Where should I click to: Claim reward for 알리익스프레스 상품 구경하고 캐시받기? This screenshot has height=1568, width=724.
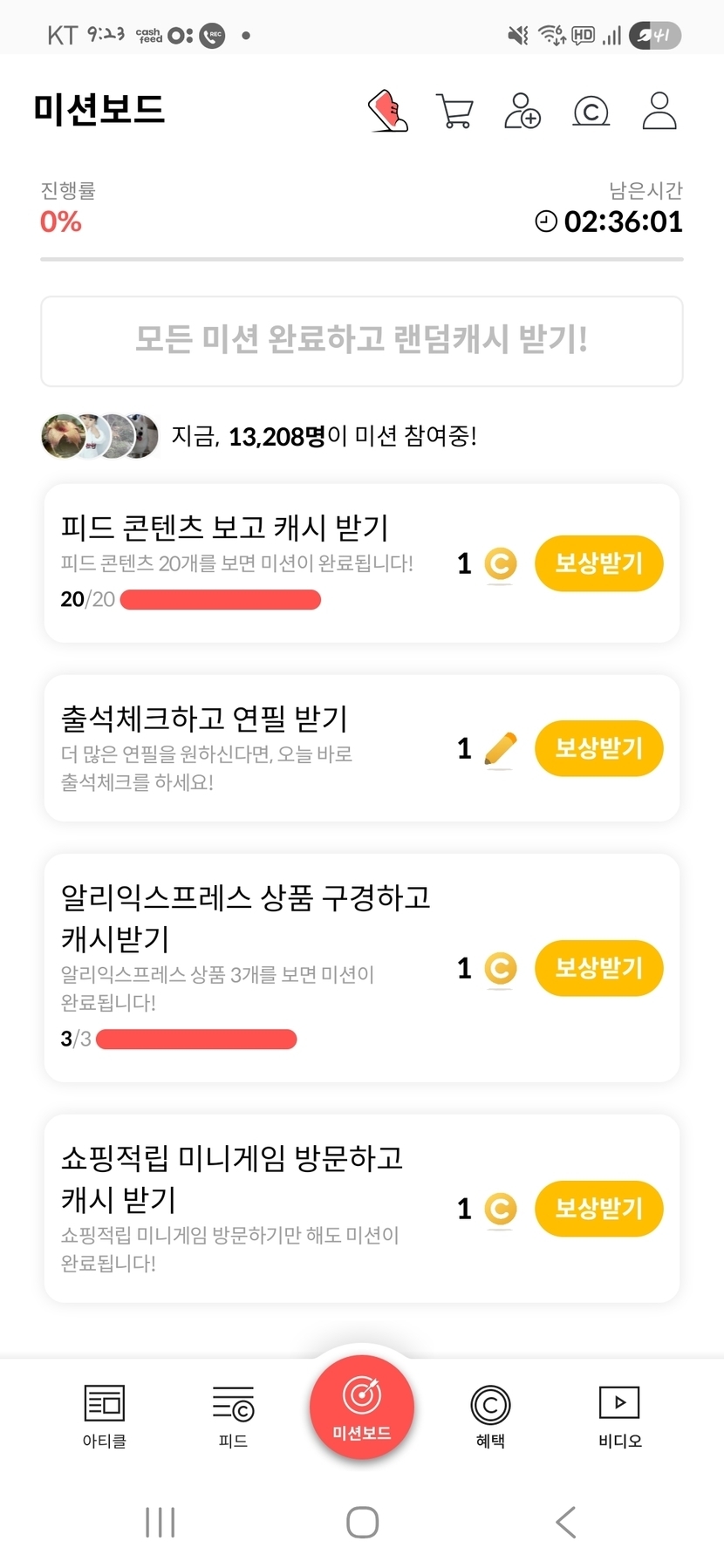pos(598,968)
